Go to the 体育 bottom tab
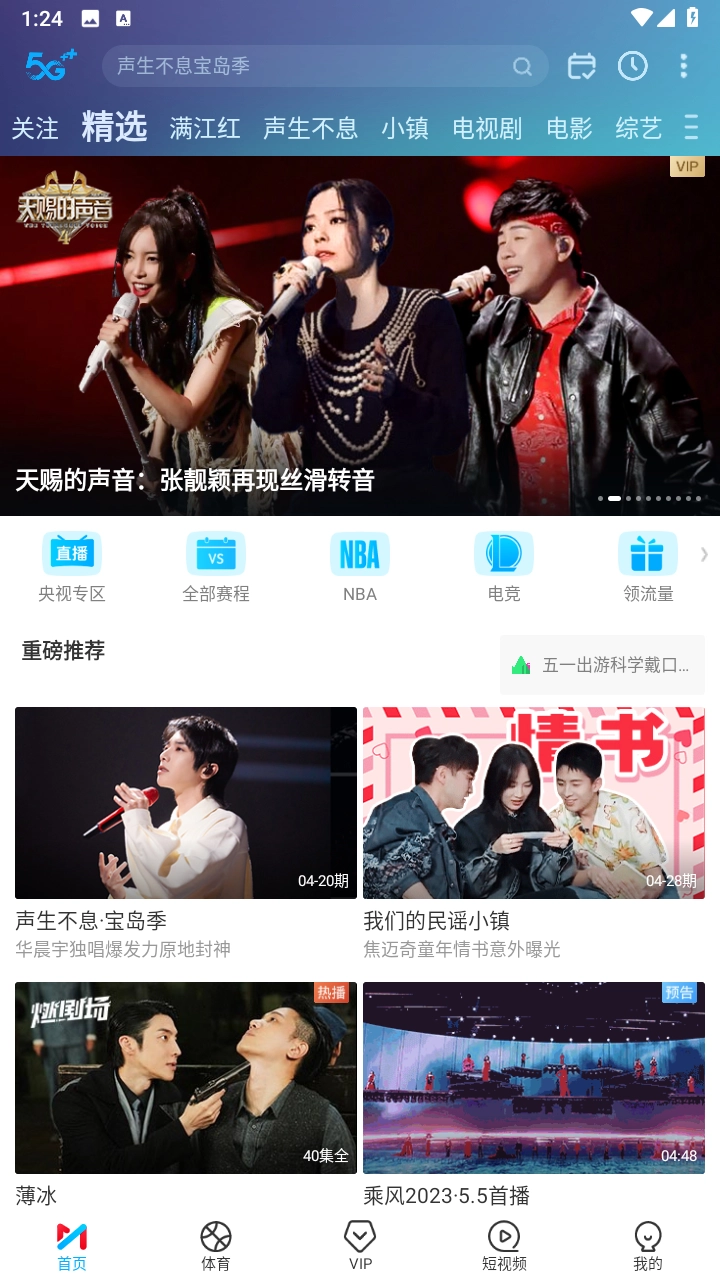The height and width of the screenshot is (1280, 720). pos(216,1246)
